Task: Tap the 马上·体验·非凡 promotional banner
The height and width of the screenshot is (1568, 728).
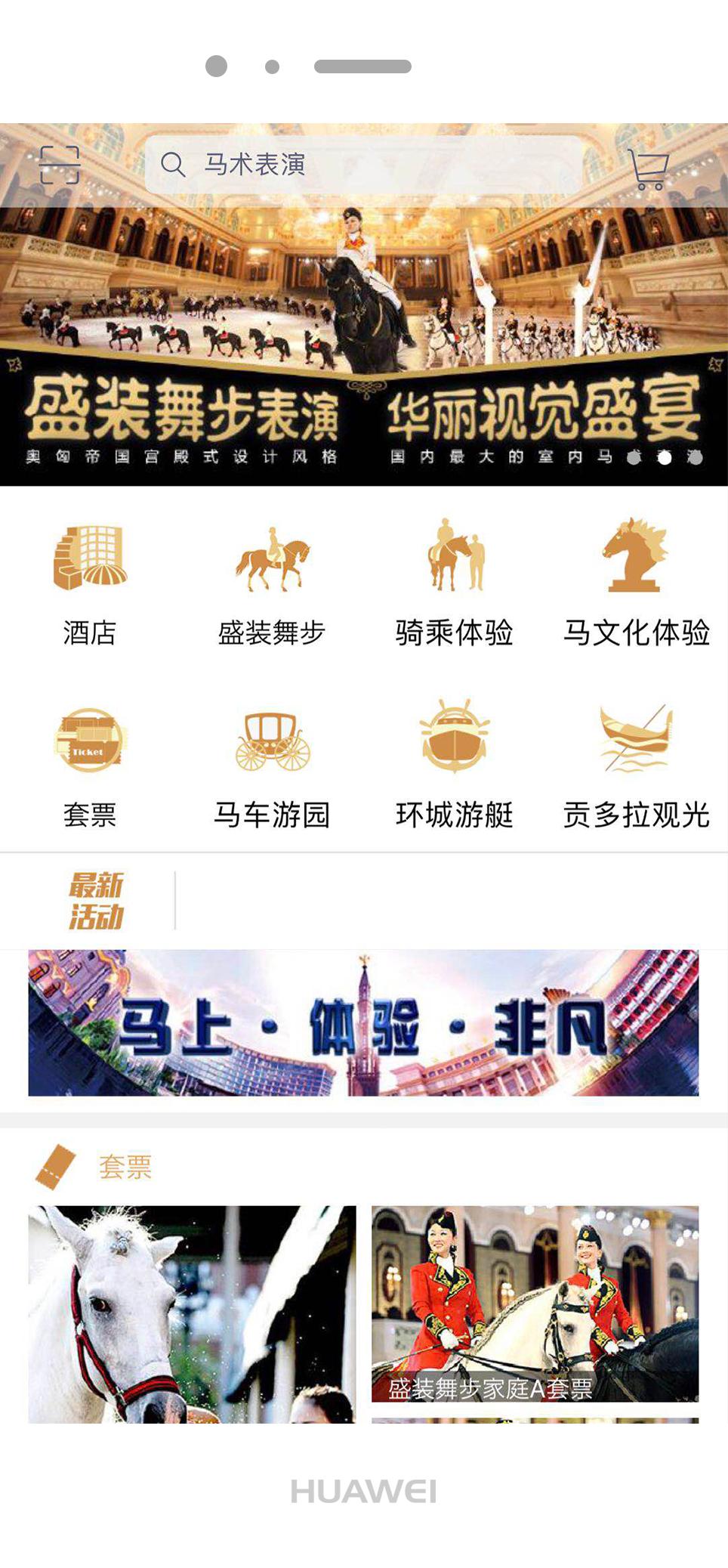Action: (364, 1024)
